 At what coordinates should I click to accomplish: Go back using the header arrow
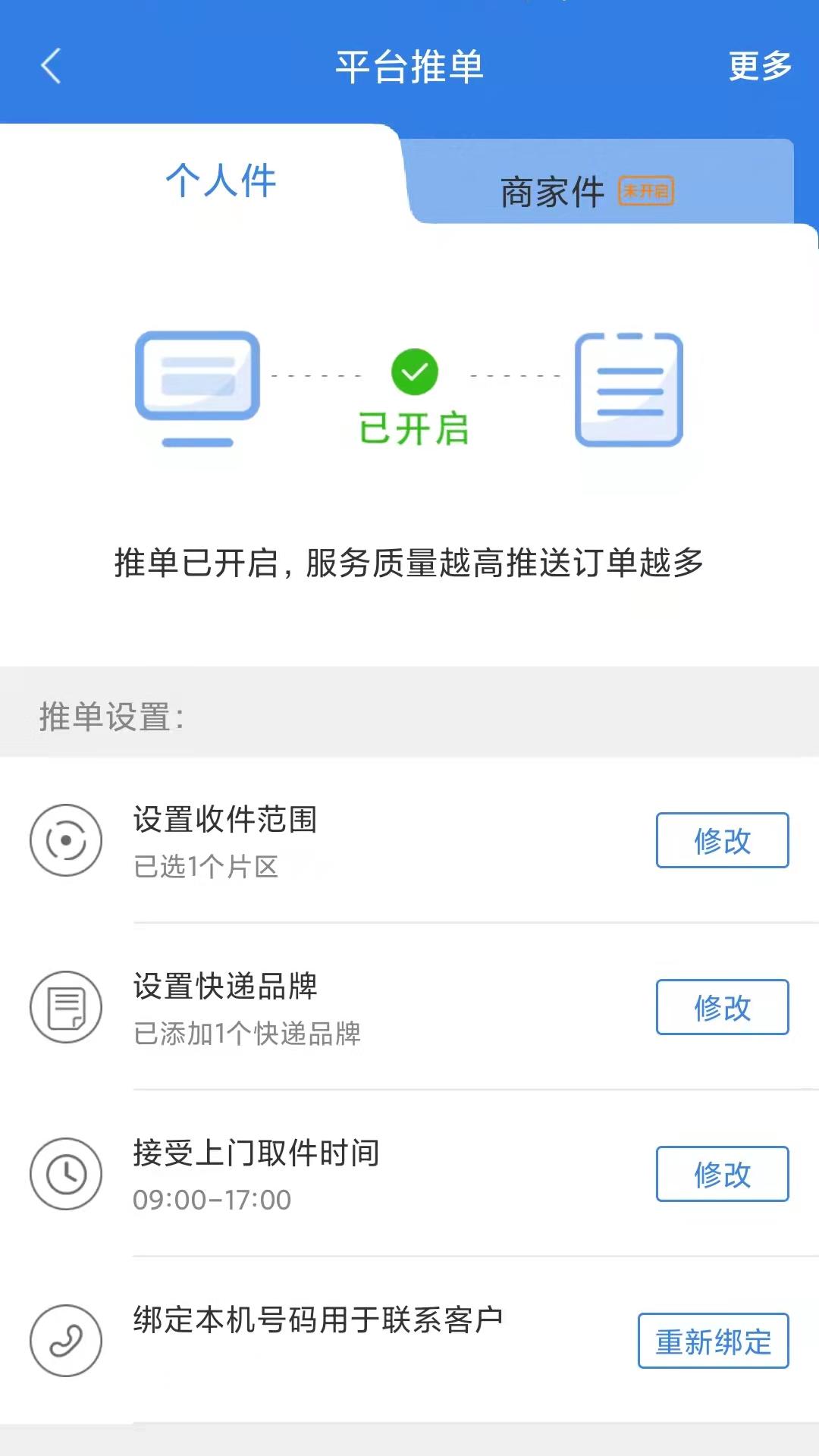point(51,66)
